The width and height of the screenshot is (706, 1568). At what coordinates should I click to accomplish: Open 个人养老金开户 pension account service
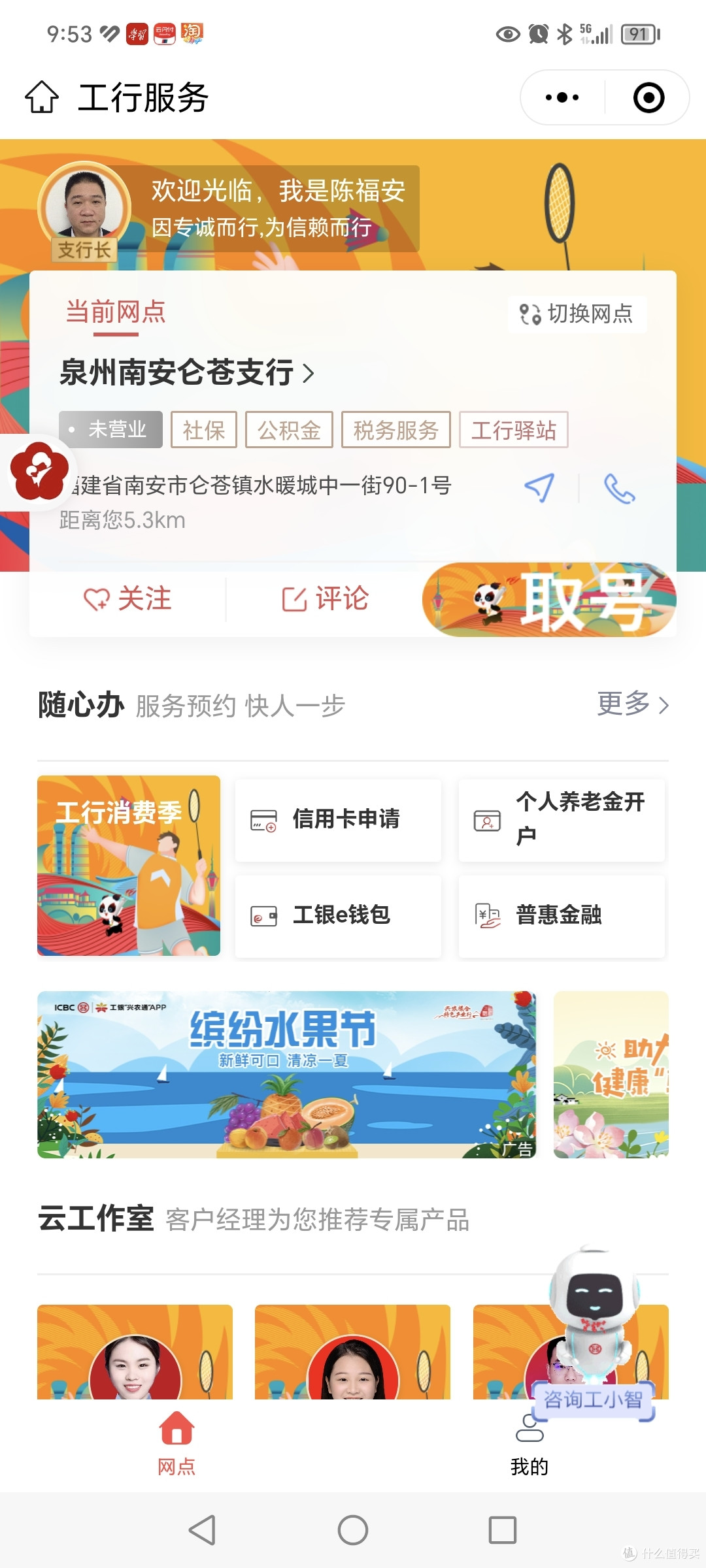[x=561, y=819]
